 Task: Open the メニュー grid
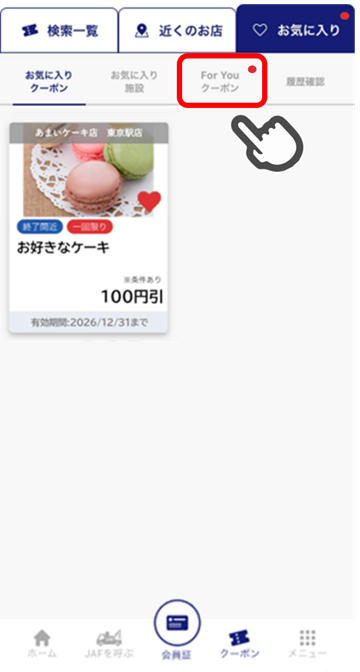coord(307,644)
